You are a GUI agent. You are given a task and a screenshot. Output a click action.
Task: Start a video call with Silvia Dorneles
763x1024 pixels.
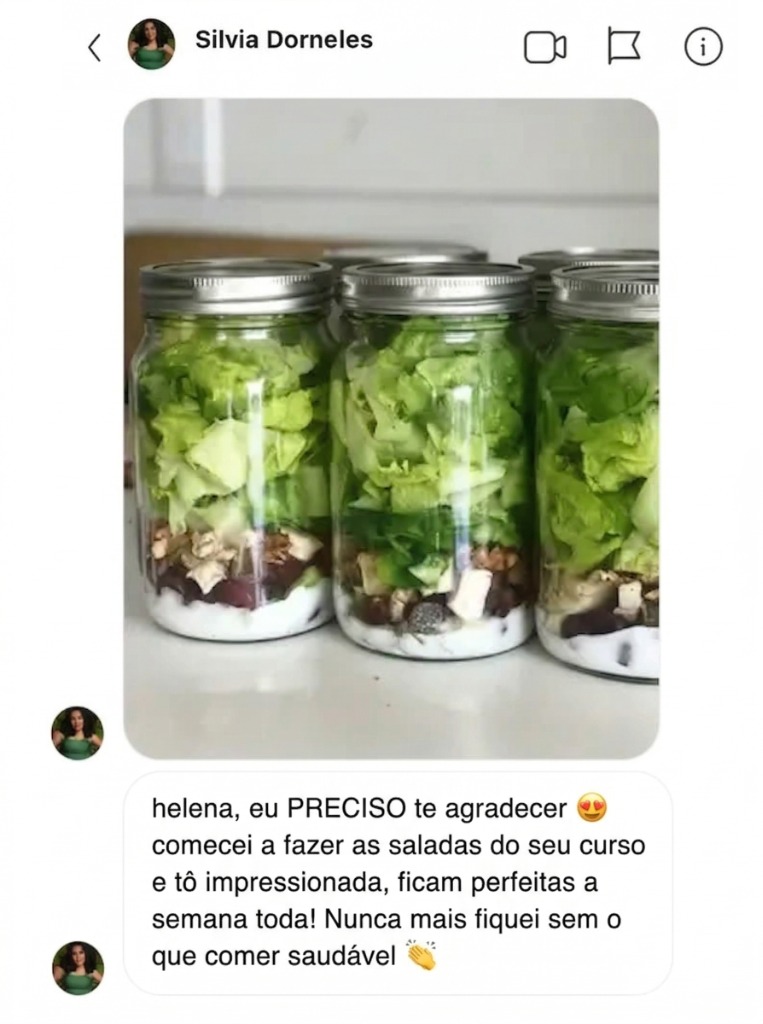pyautogui.click(x=545, y=47)
